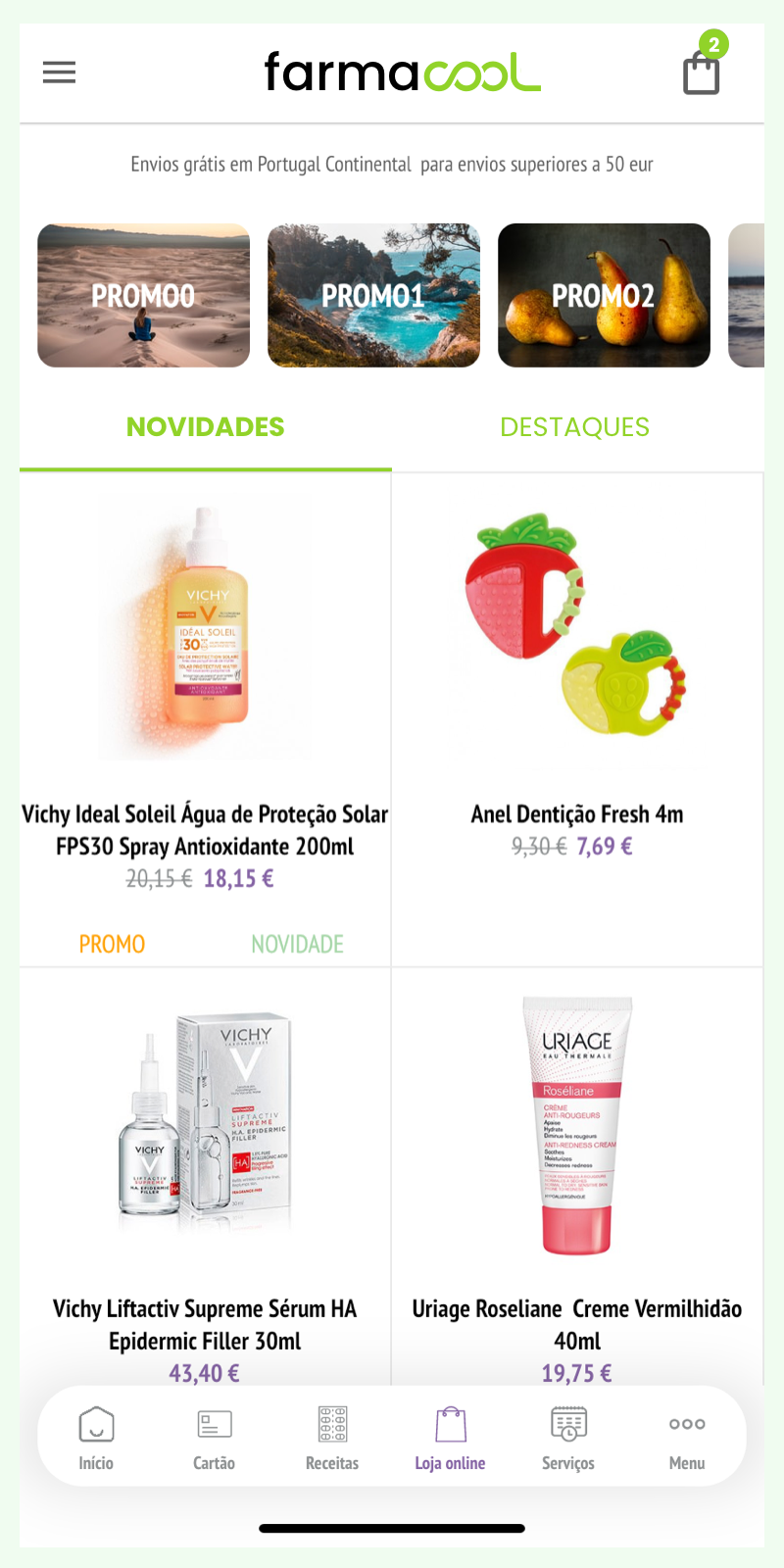Open the PROMO0 banner
784x1568 pixels.
tap(144, 295)
